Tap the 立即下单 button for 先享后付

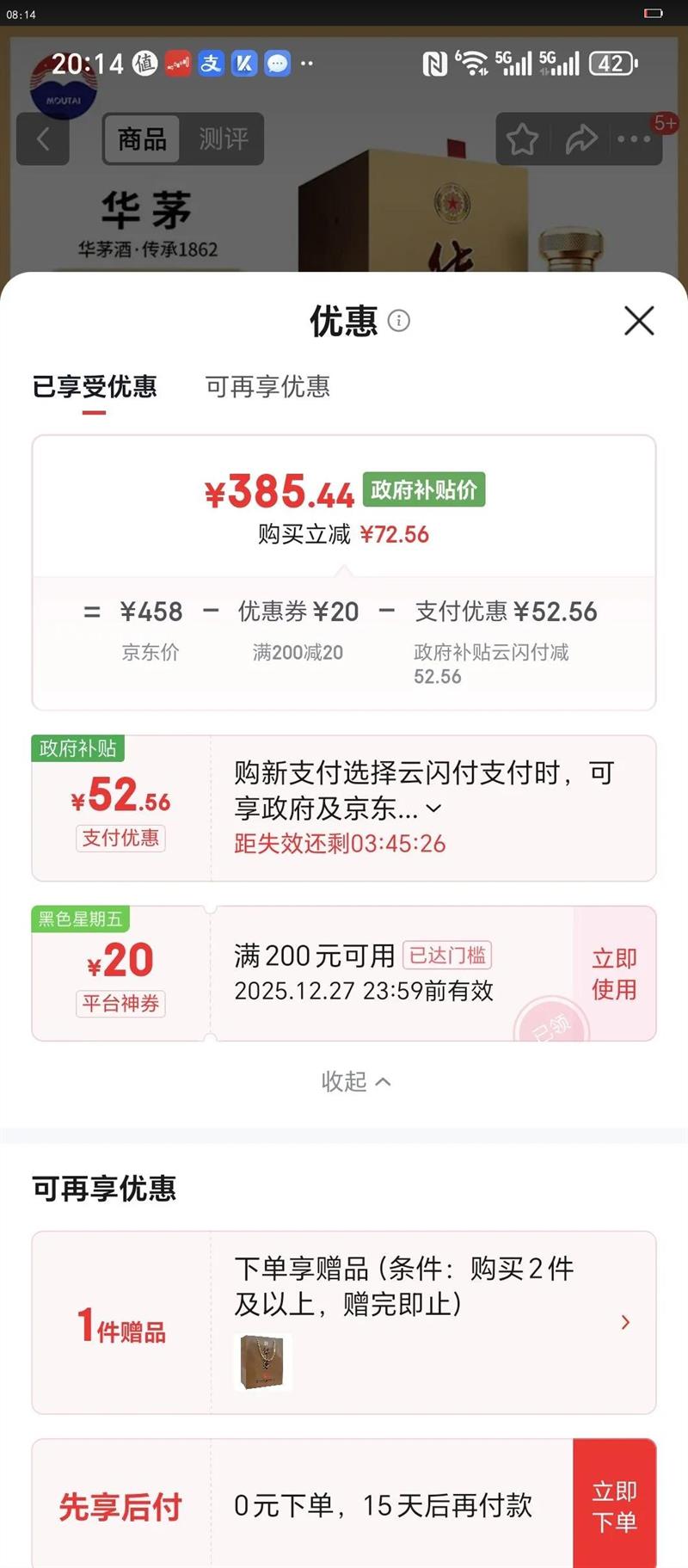point(616,1505)
